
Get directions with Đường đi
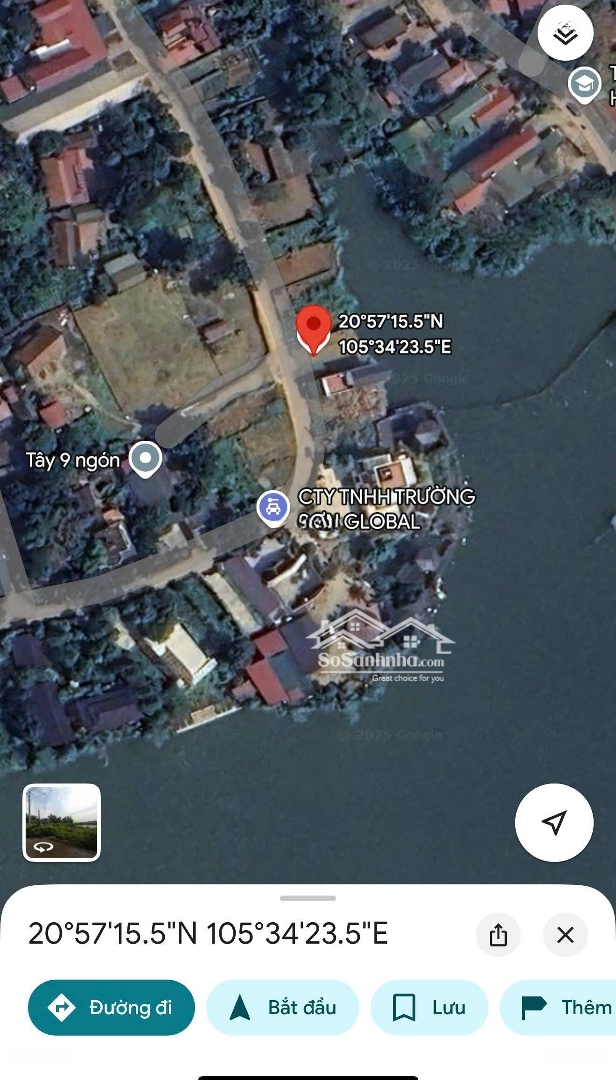111,1007
